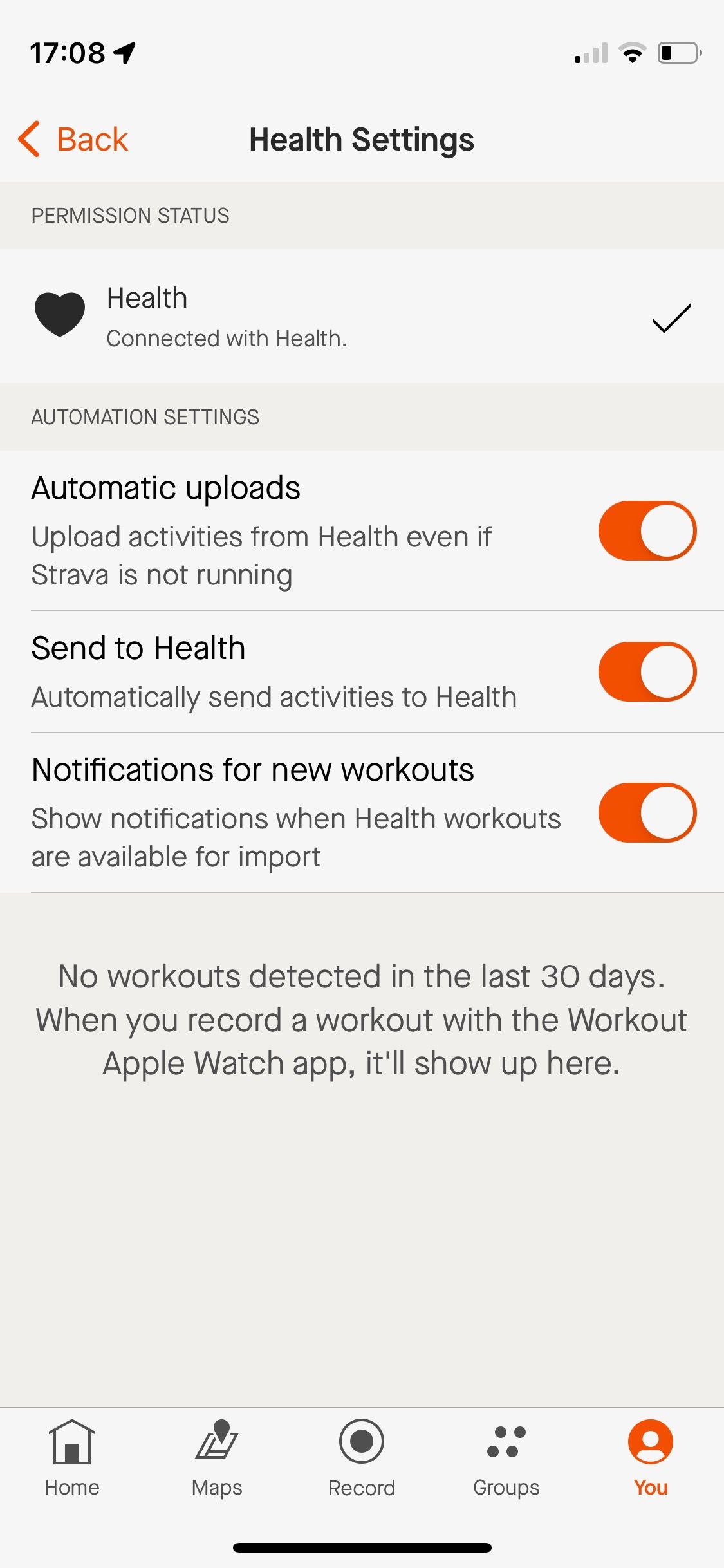Open Groups via its icon
Viewport: 724px width, 1568px height.
506,1441
